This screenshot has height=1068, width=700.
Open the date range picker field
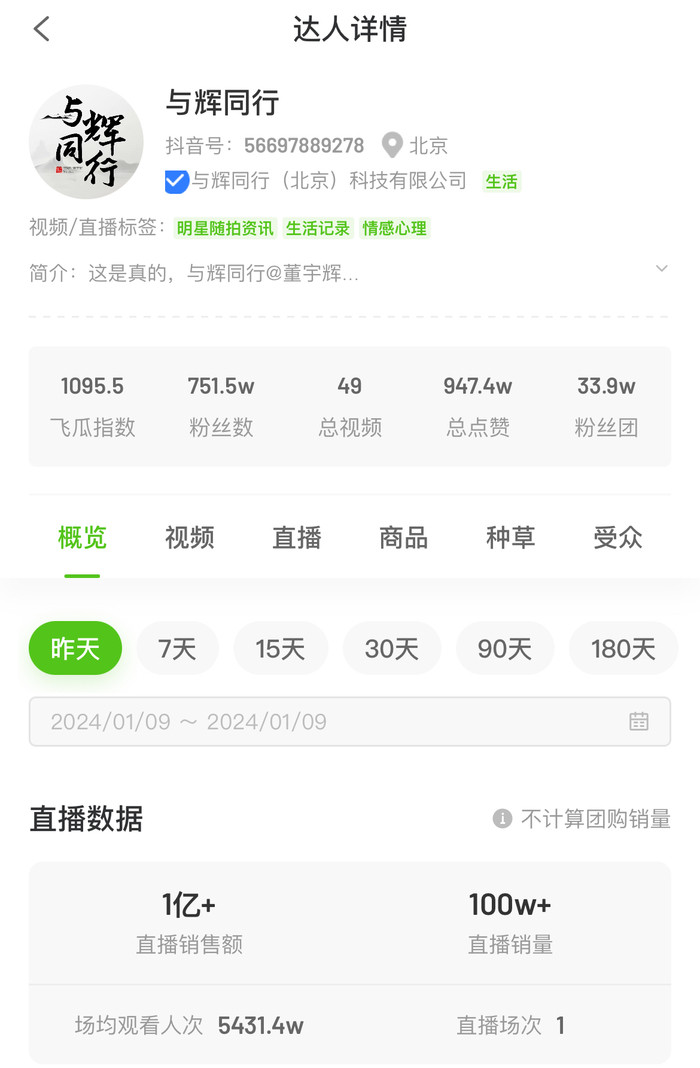349,721
